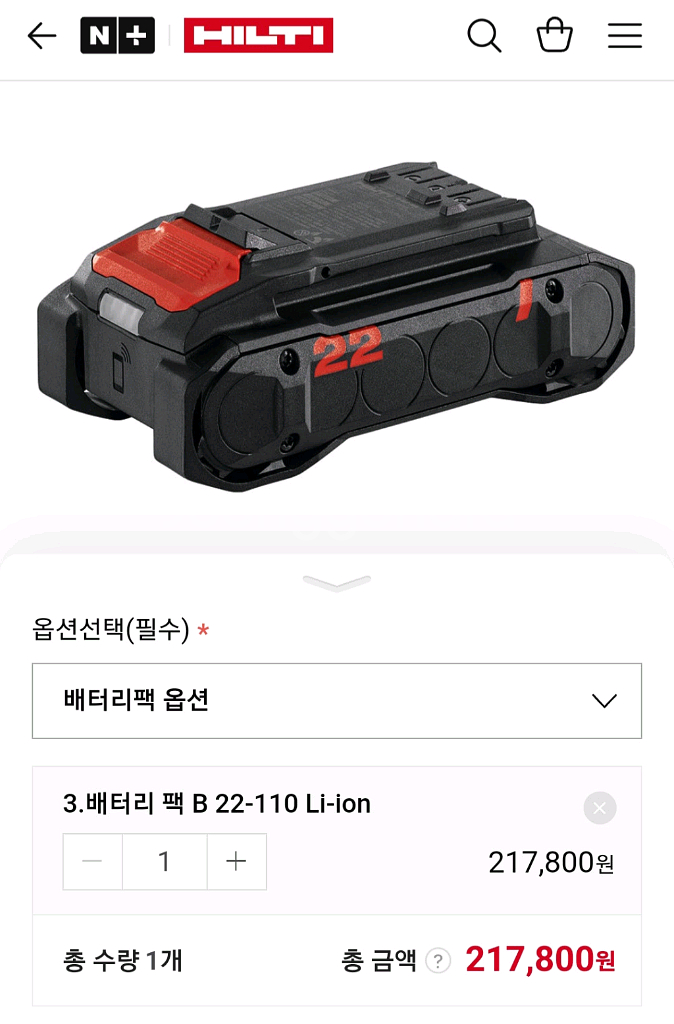Open the Hilti brand store page

258,36
